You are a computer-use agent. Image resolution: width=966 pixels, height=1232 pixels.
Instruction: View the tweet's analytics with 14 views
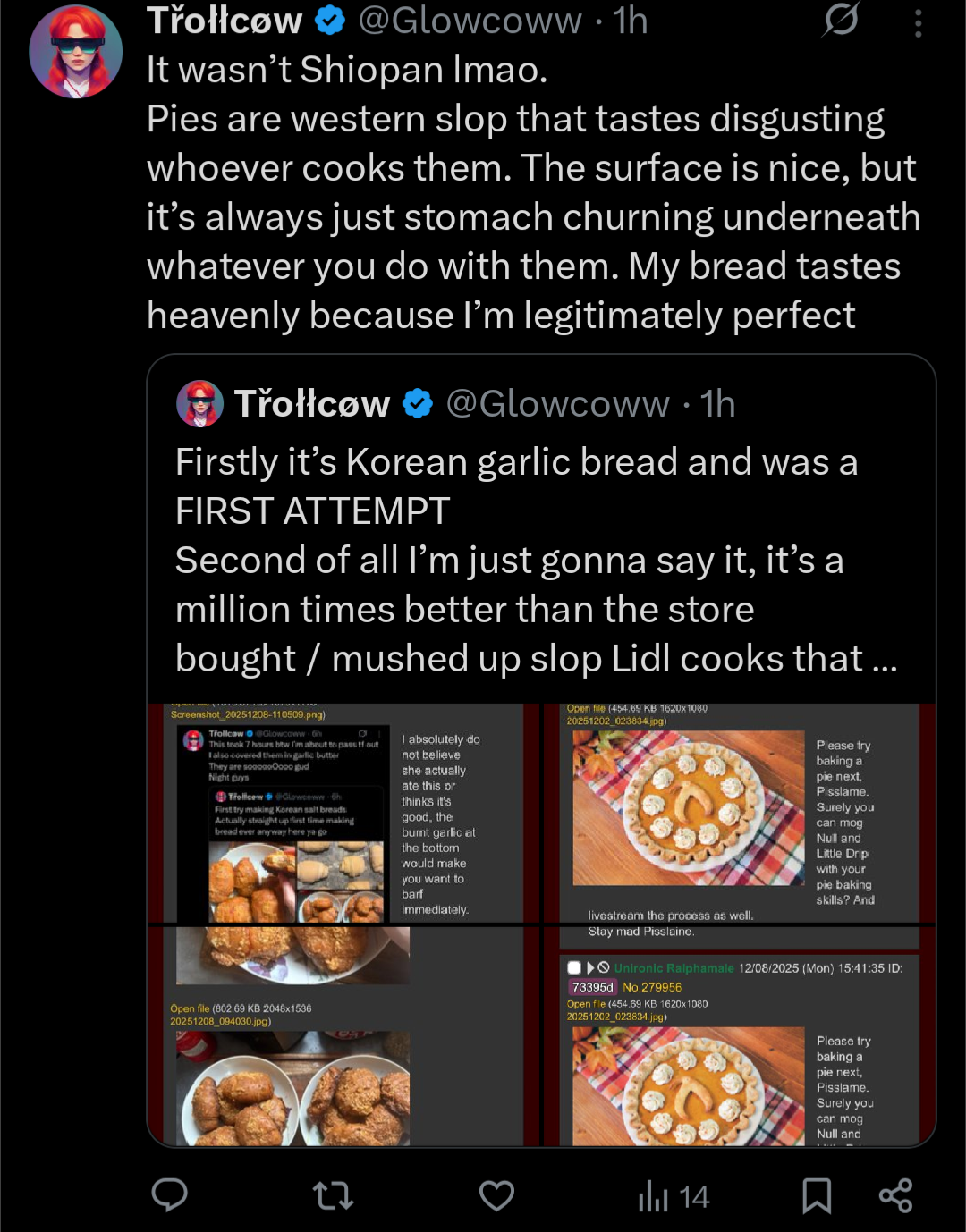pyautogui.click(x=673, y=1196)
